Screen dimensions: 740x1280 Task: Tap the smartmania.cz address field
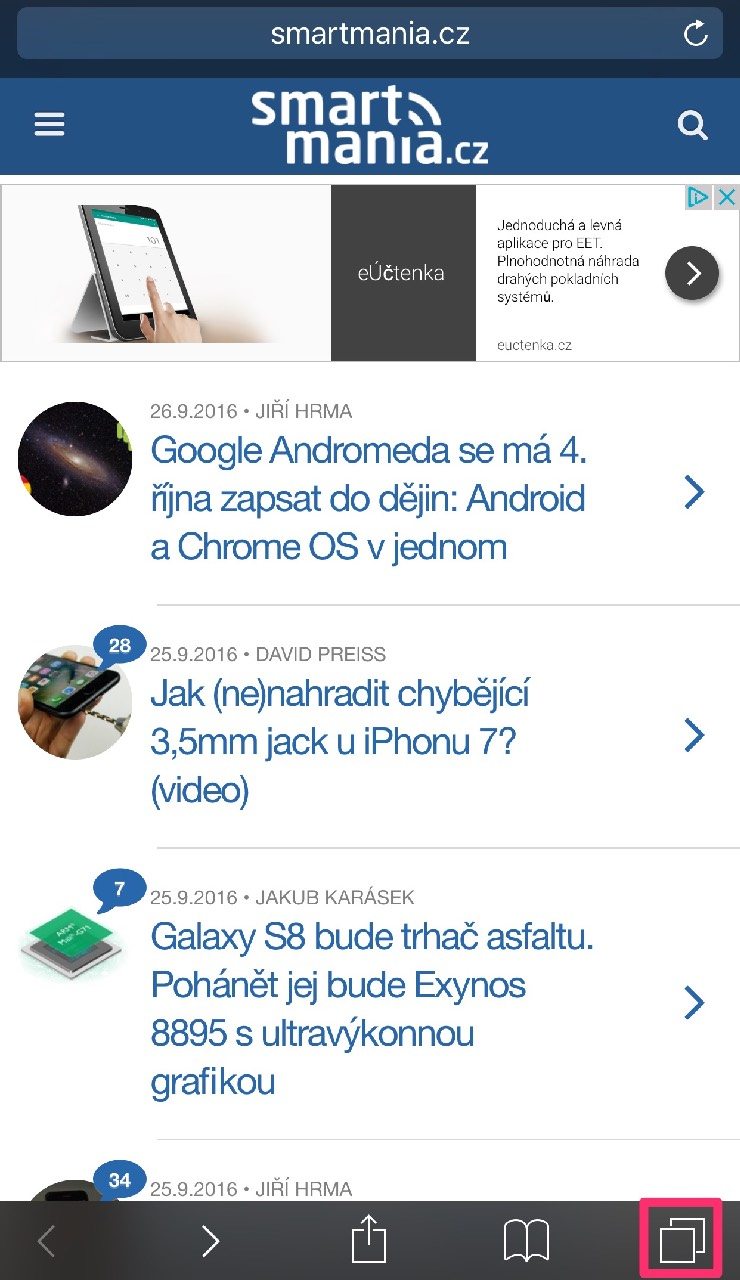[369, 34]
